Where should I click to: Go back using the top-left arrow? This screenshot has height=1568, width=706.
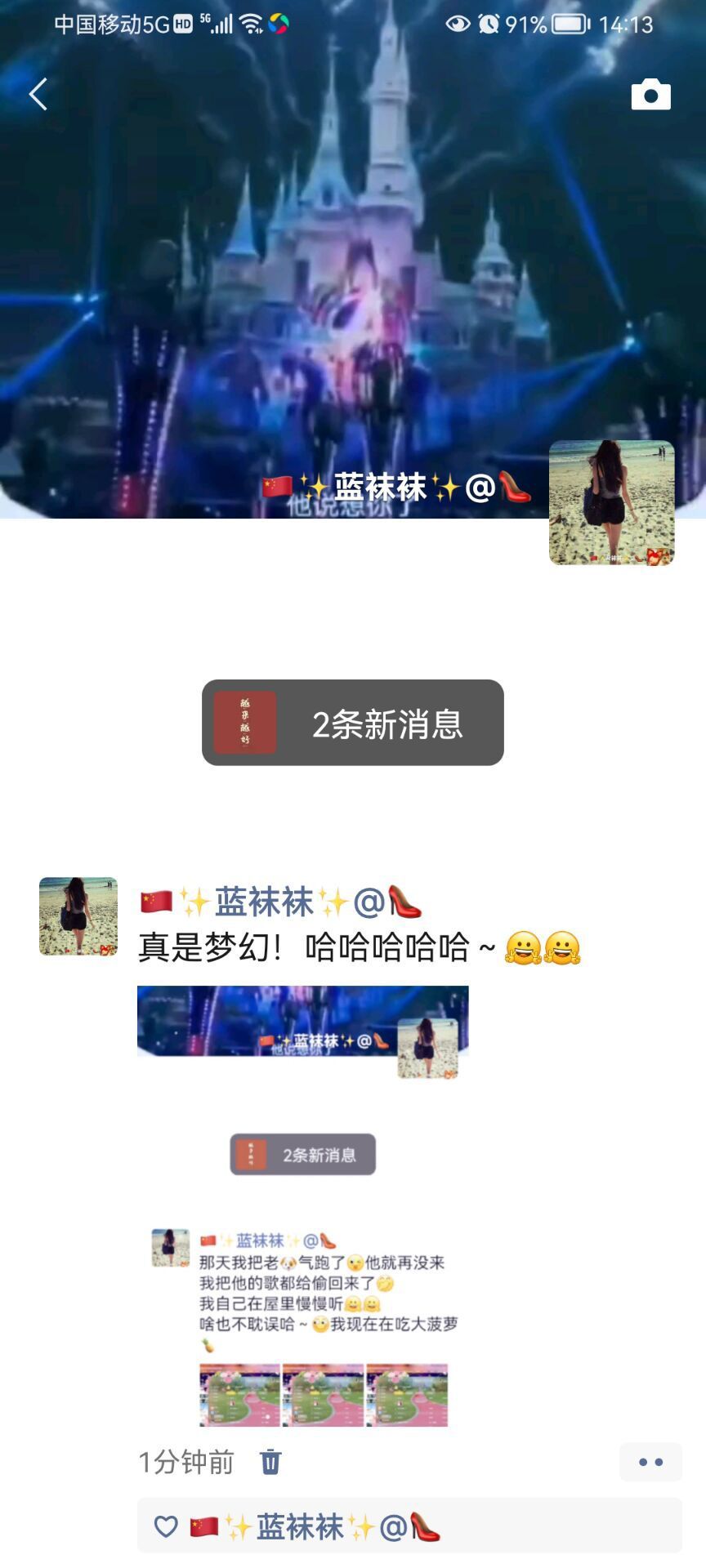[38, 95]
